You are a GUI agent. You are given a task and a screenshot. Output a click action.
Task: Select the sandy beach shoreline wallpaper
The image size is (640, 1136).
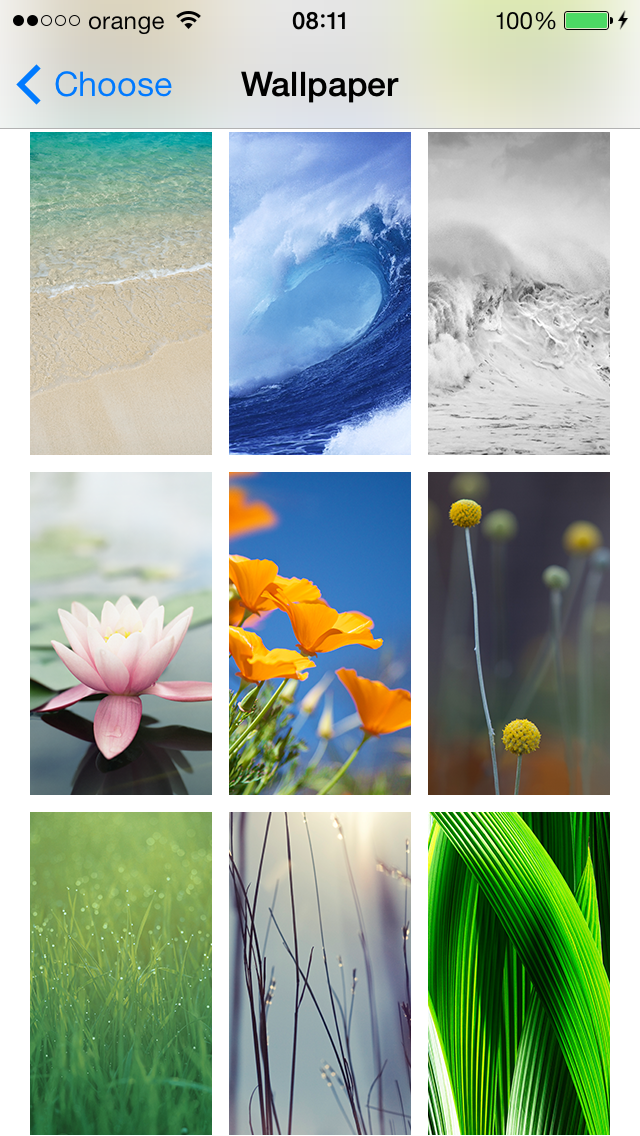coord(121,293)
